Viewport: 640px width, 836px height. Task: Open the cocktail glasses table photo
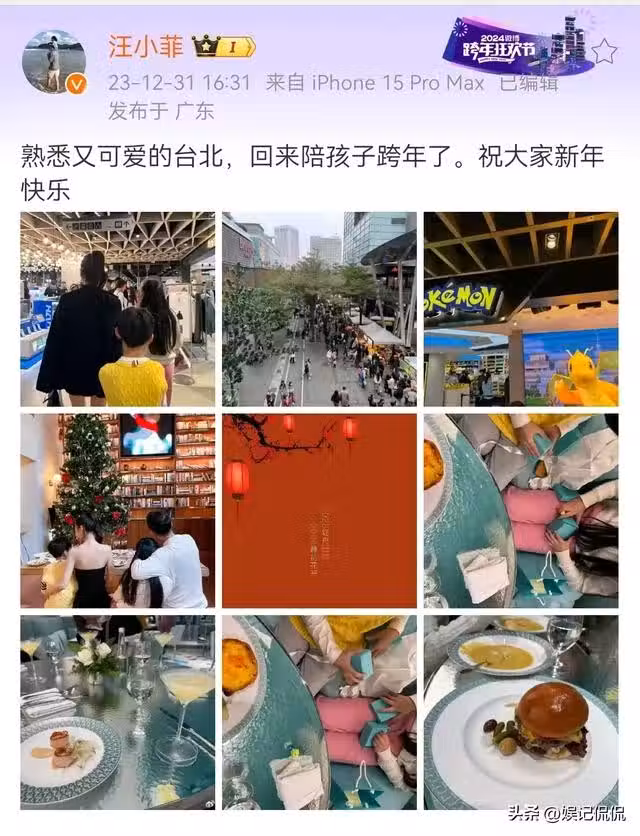(118, 712)
